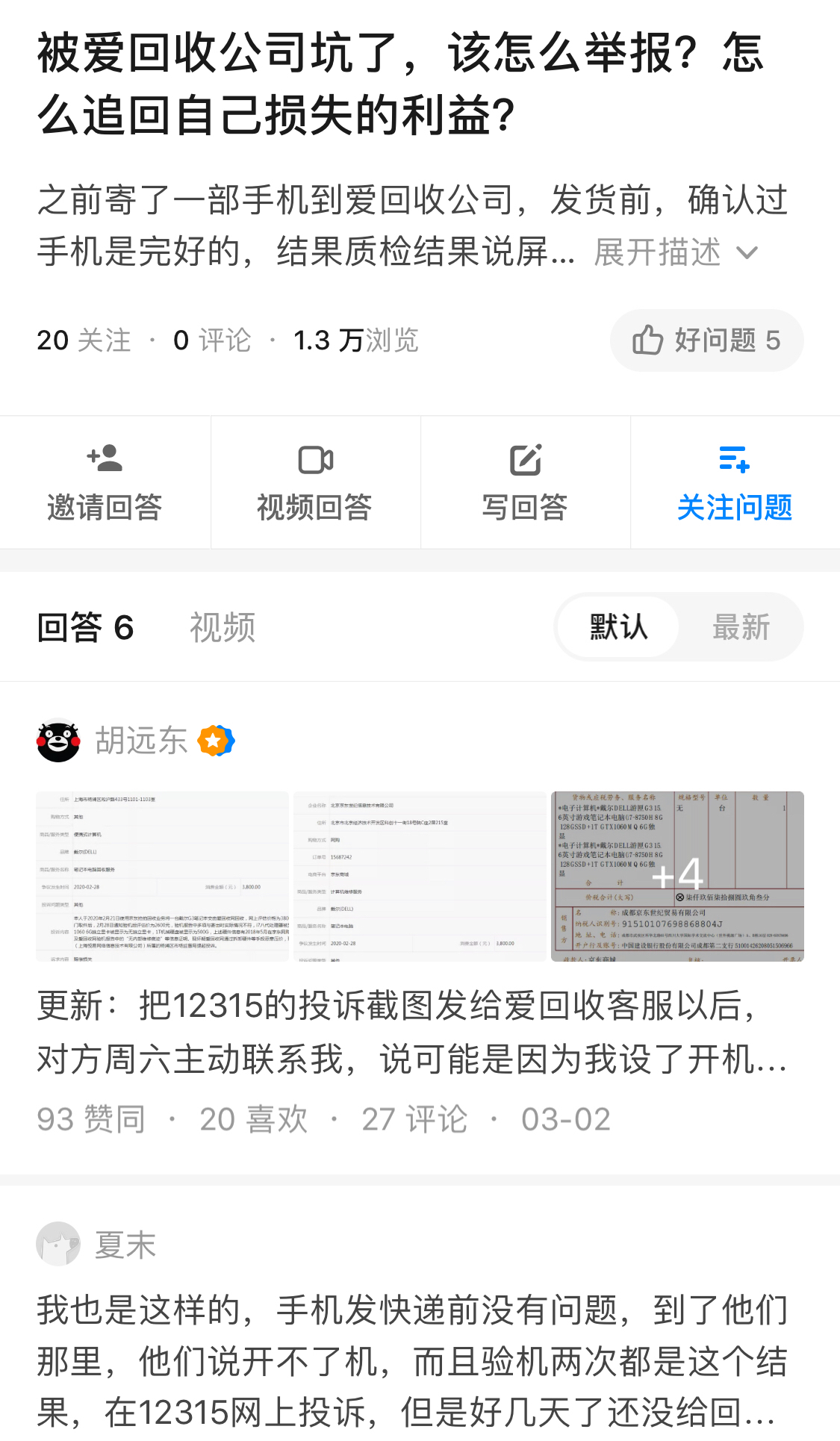Sort answers by 最新

pos(741,627)
